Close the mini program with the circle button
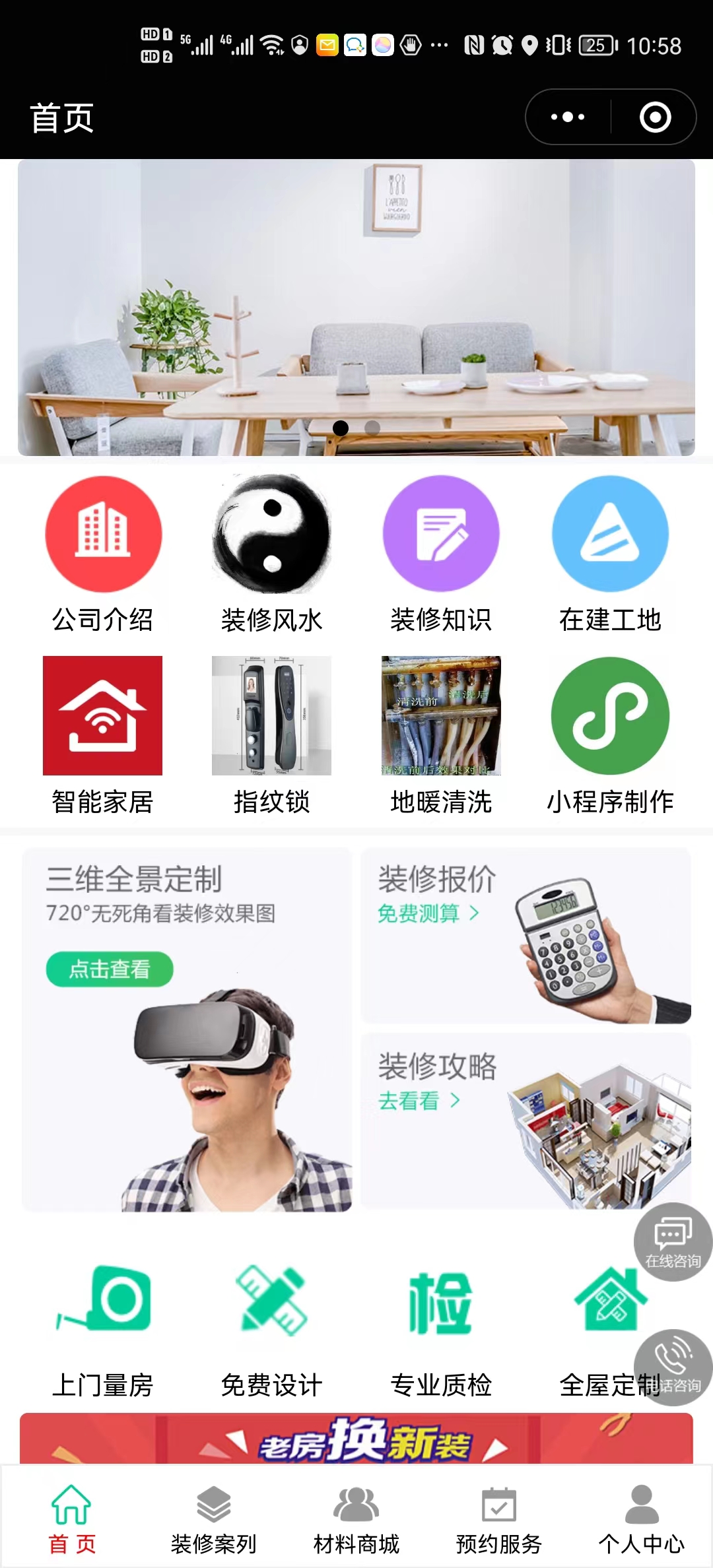Viewport: 713px width, 1568px height. pyautogui.click(x=655, y=117)
